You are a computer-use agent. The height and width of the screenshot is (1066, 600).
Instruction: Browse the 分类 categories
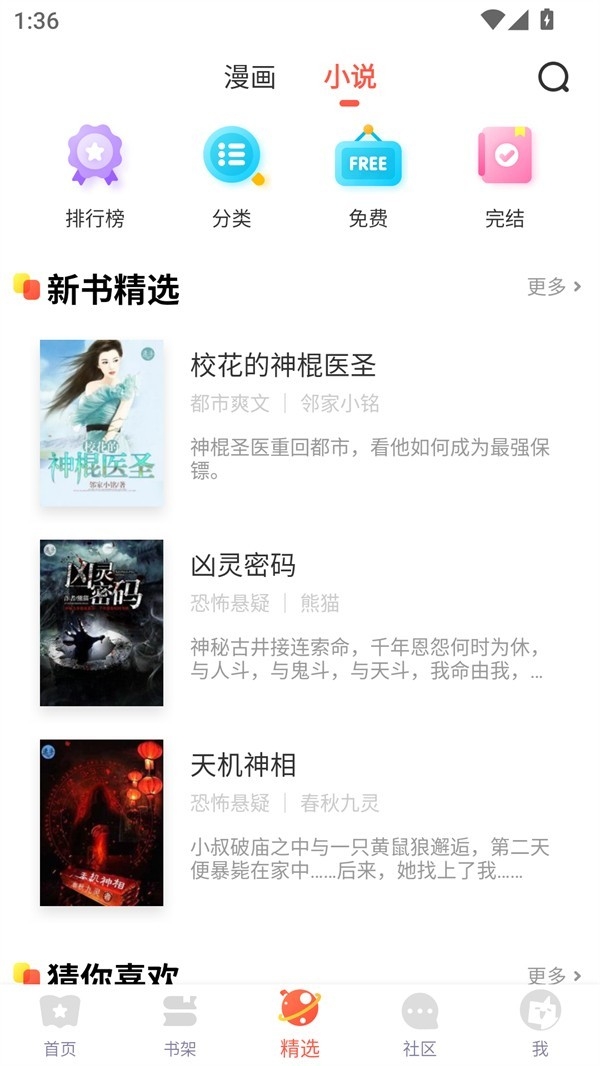tap(232, 176)
